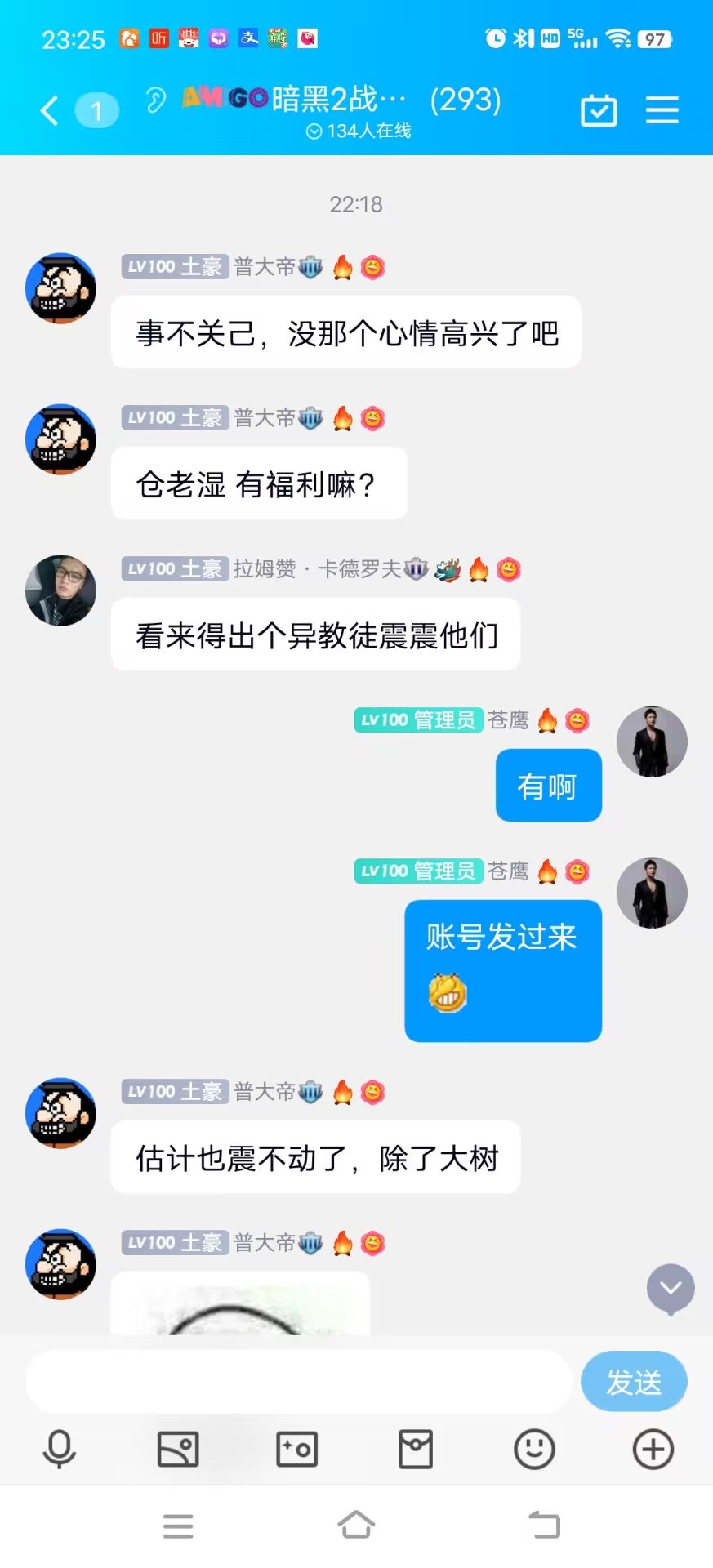This screenshot has height=1568, width=713.
Task: Tap 拉姆赞·卡德罗夫's avatar
Action: point(60,590)
